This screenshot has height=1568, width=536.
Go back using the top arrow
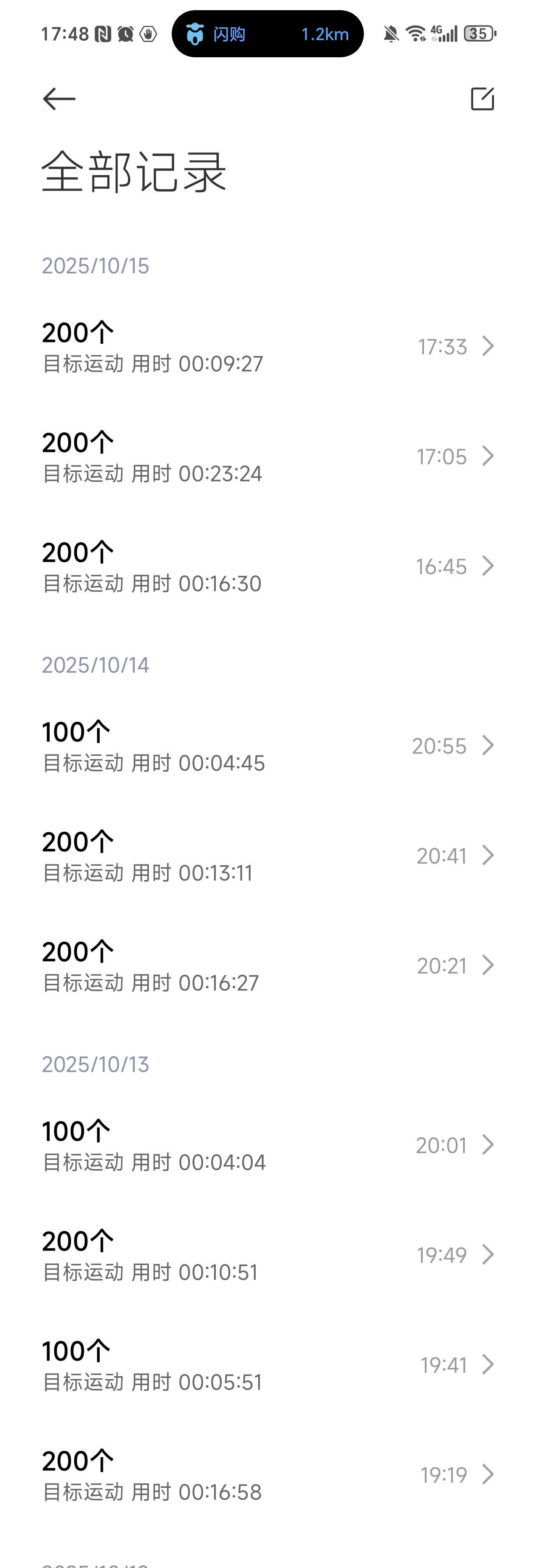(x=59, y=98)
